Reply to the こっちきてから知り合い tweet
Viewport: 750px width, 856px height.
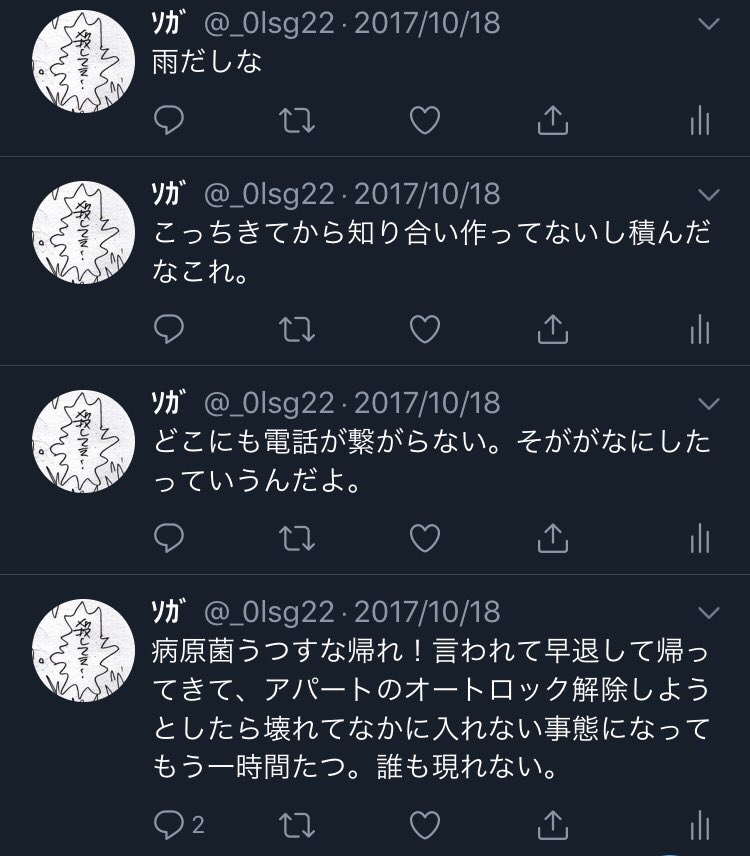pos(170,329)
